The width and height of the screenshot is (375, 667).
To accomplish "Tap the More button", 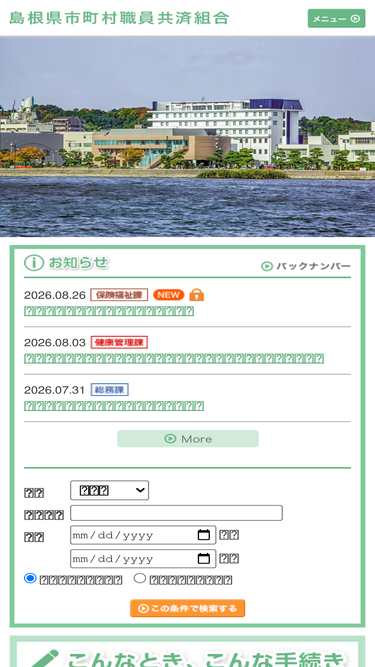I will (x=188, y=439).
